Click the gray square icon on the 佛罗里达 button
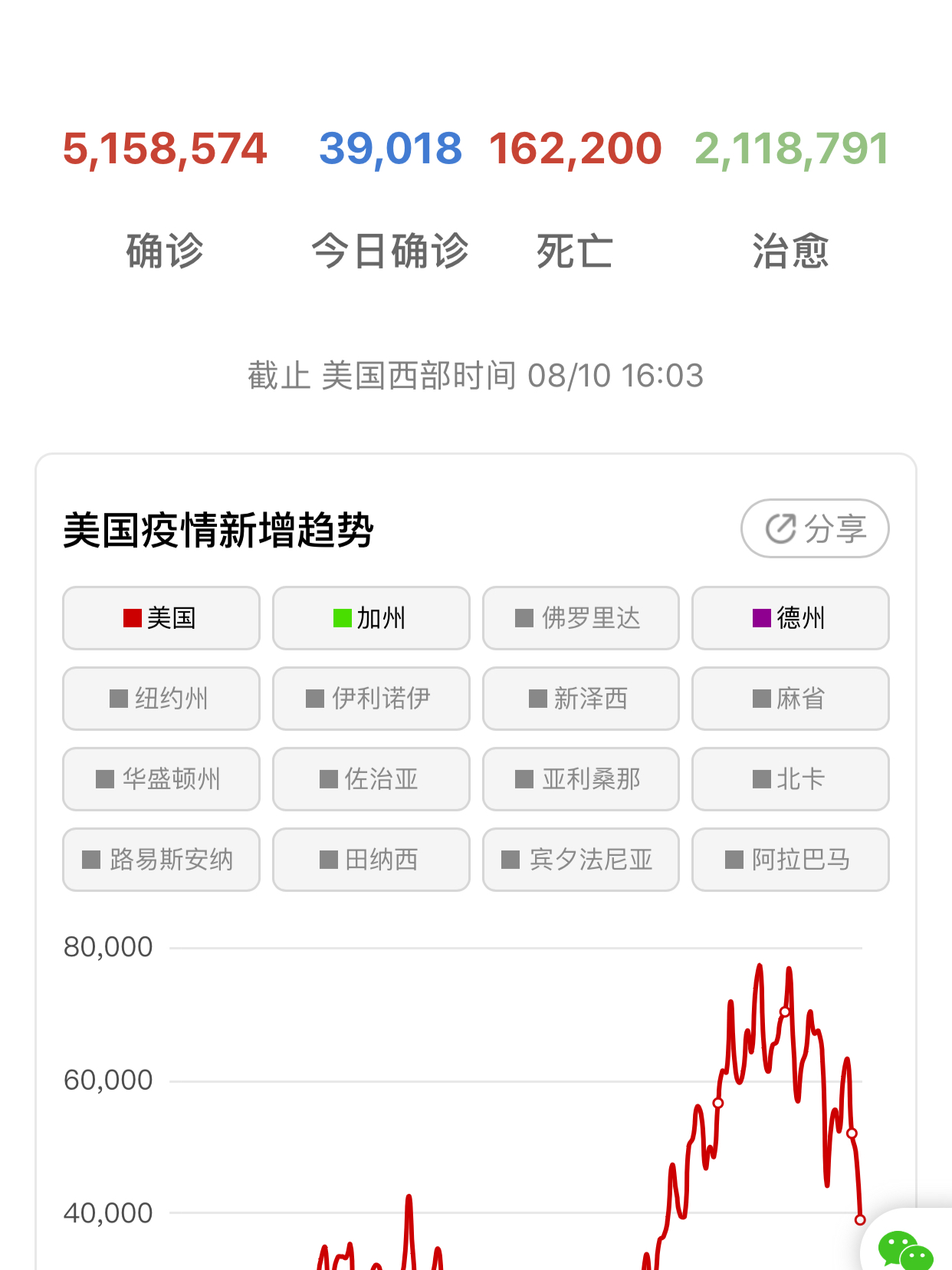The image size is (952, 1270). tap(522, 618)
